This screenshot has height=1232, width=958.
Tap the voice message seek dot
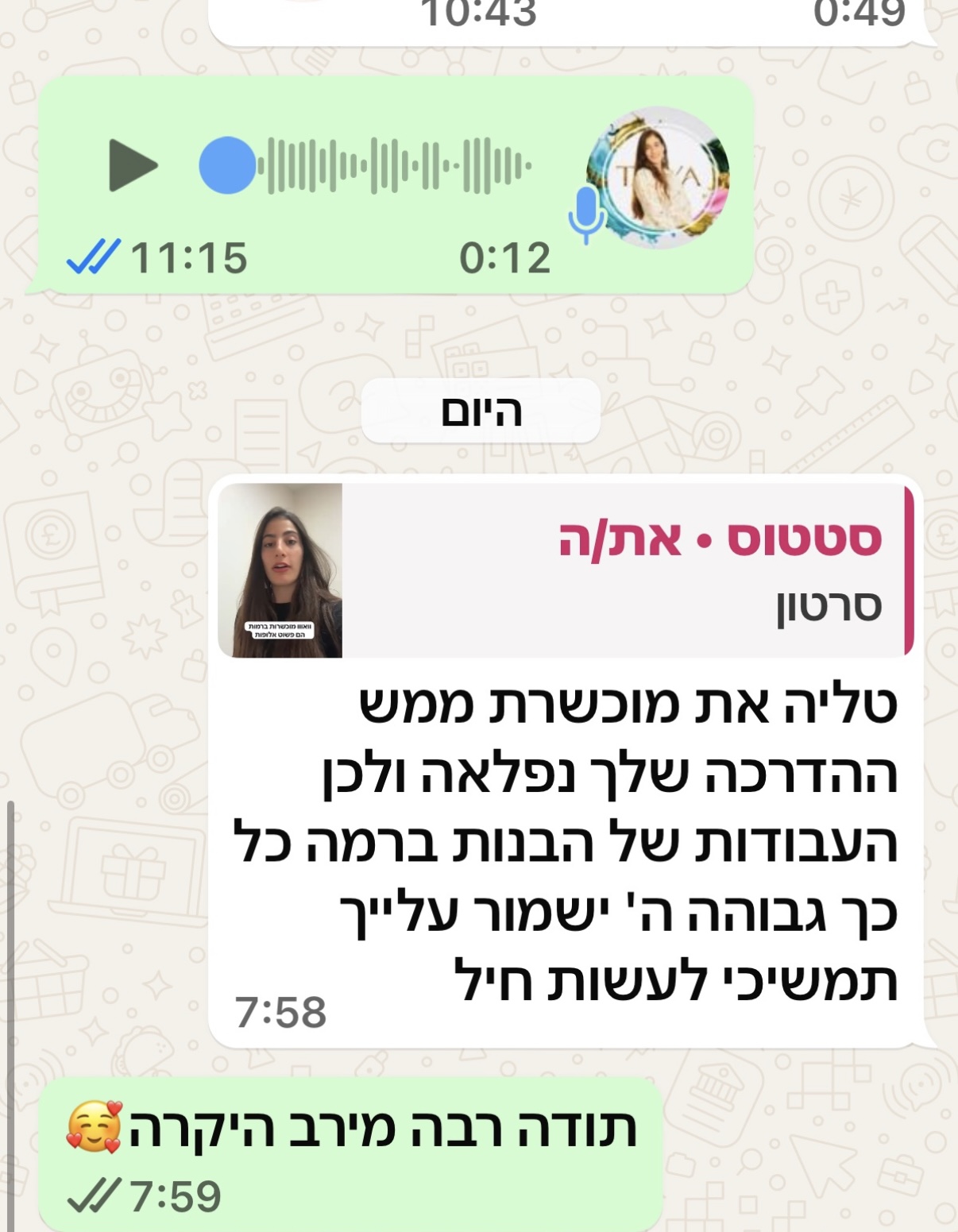(x=227, y=166)
